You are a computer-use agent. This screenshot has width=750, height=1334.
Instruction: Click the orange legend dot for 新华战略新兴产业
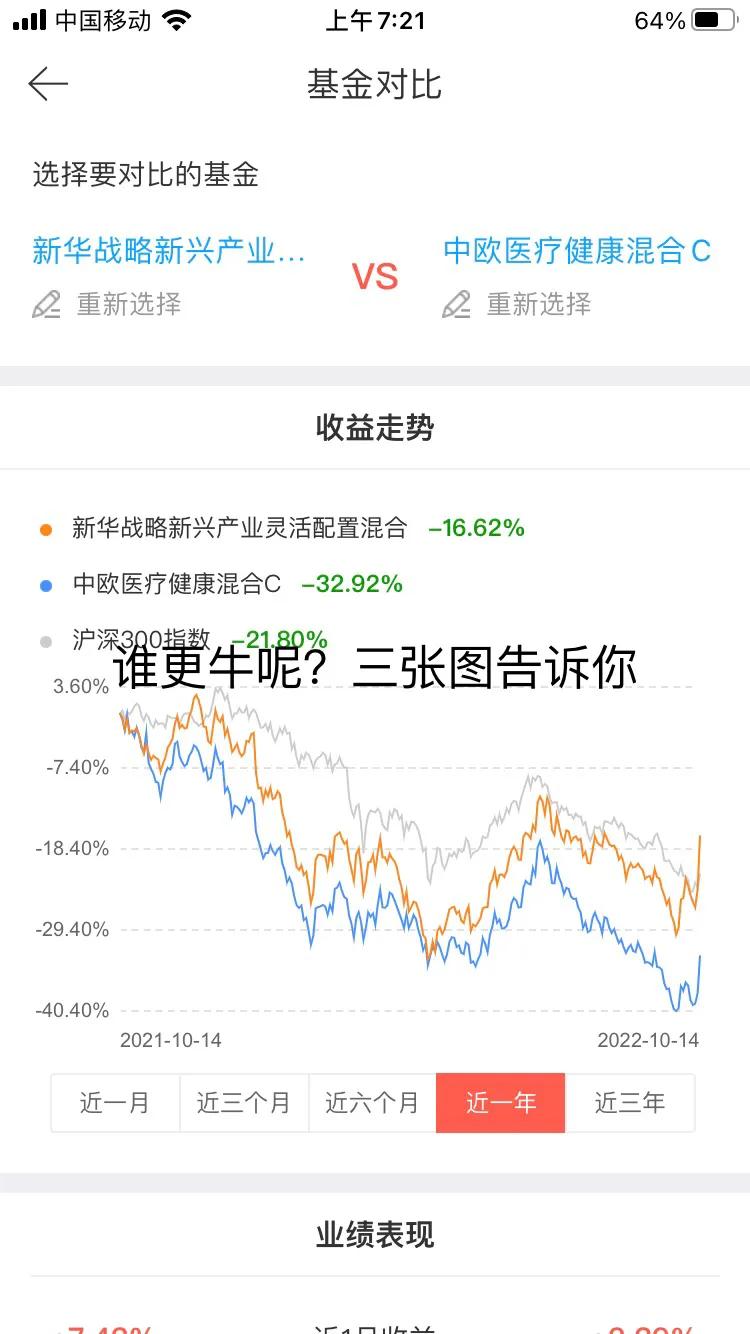point(45,527)
